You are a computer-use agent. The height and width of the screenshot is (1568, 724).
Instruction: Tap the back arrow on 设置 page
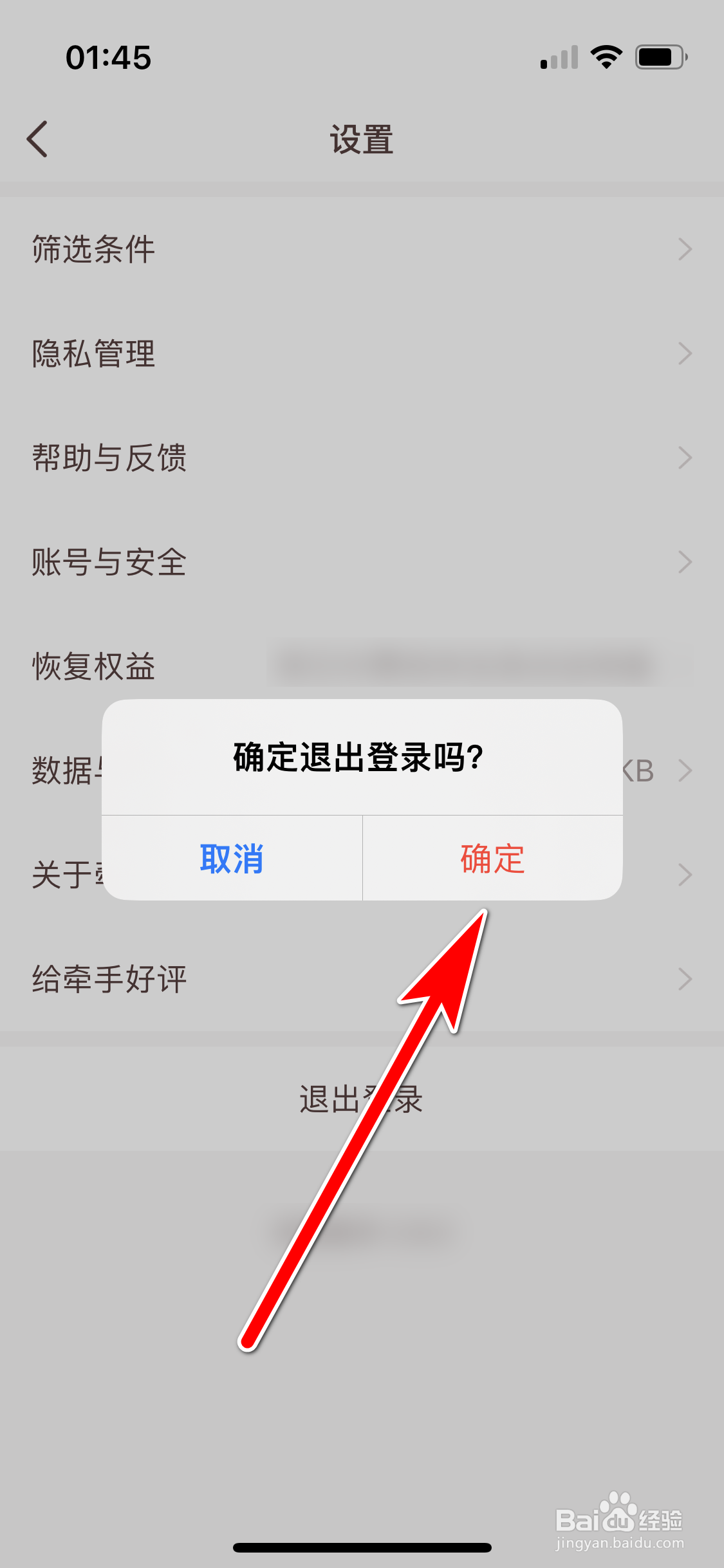click(x=37, y=138)
